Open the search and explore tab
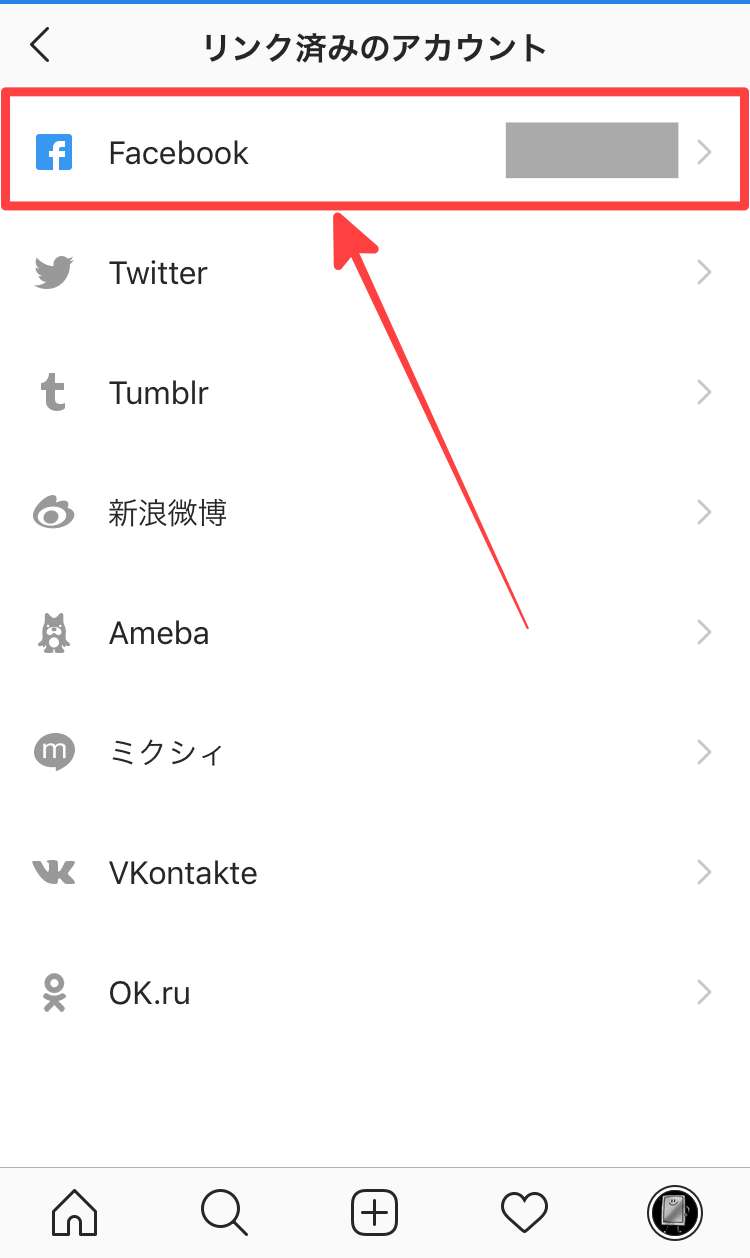The image size is (750, 1258). click(x=224, y=1213)
